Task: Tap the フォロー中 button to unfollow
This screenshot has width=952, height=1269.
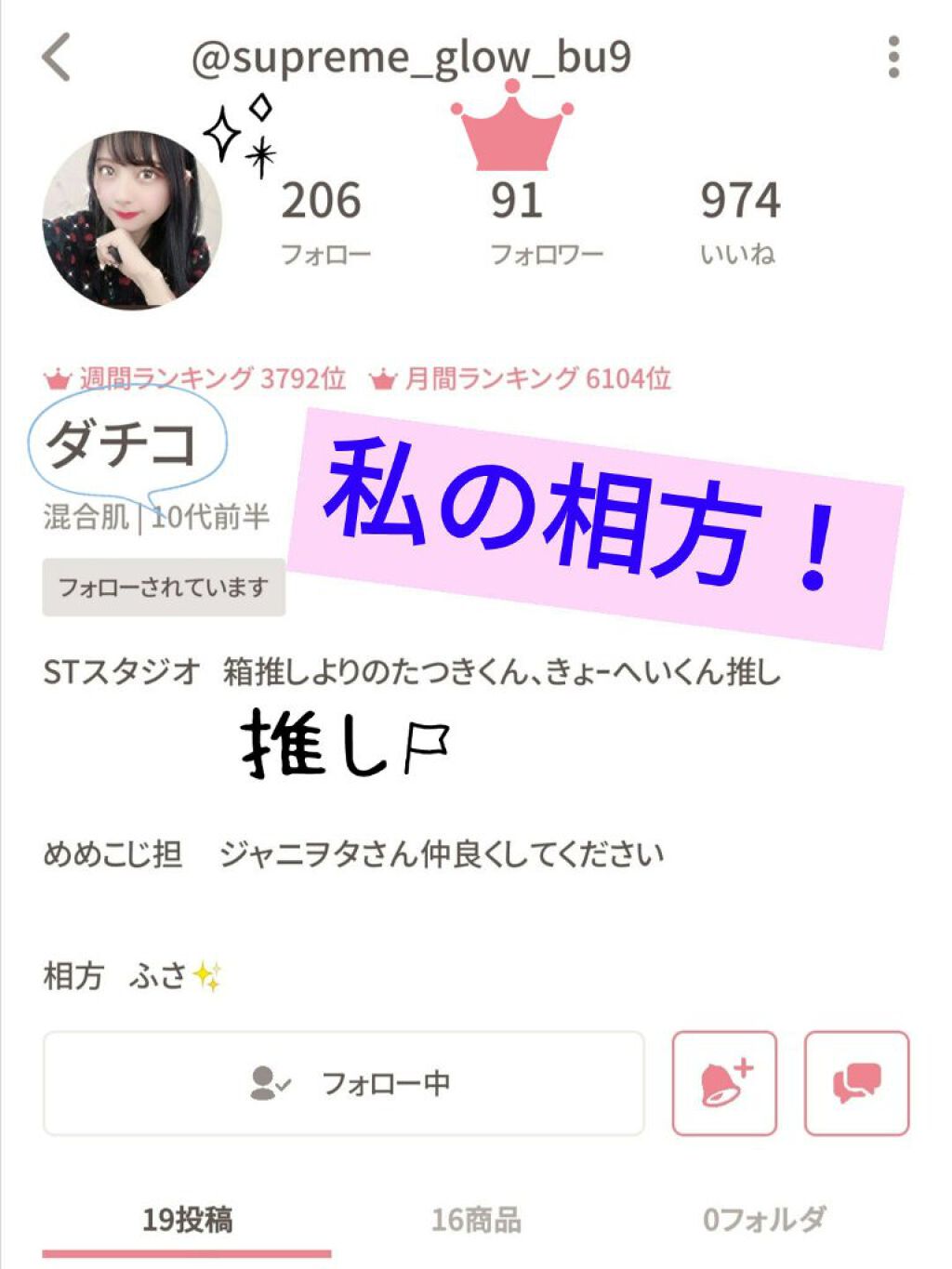Action: tap(344, 1083)
